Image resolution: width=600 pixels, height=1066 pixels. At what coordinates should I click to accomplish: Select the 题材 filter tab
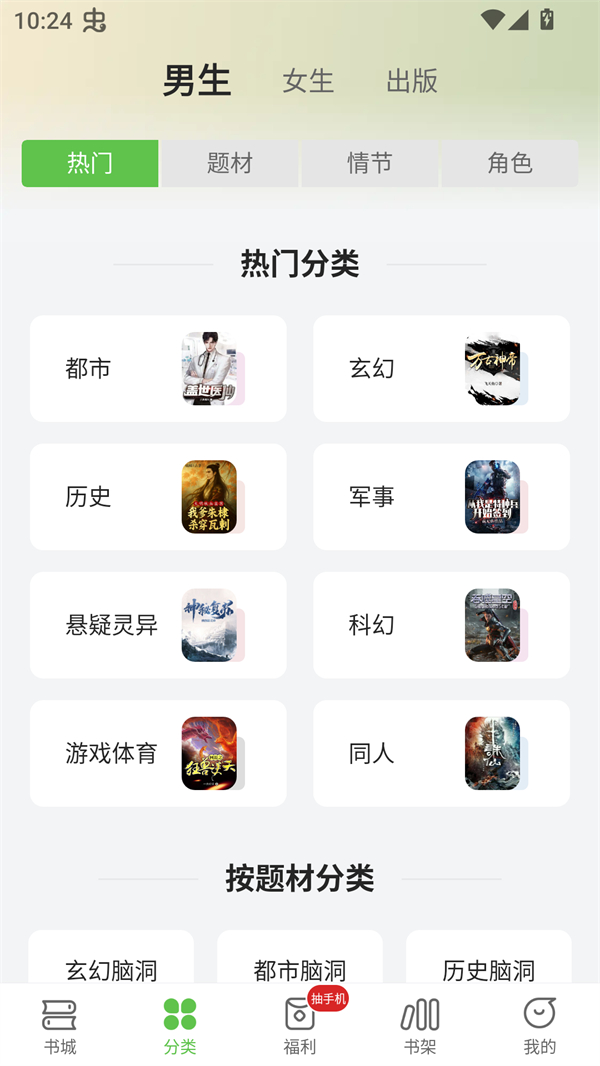coord(230,163)
